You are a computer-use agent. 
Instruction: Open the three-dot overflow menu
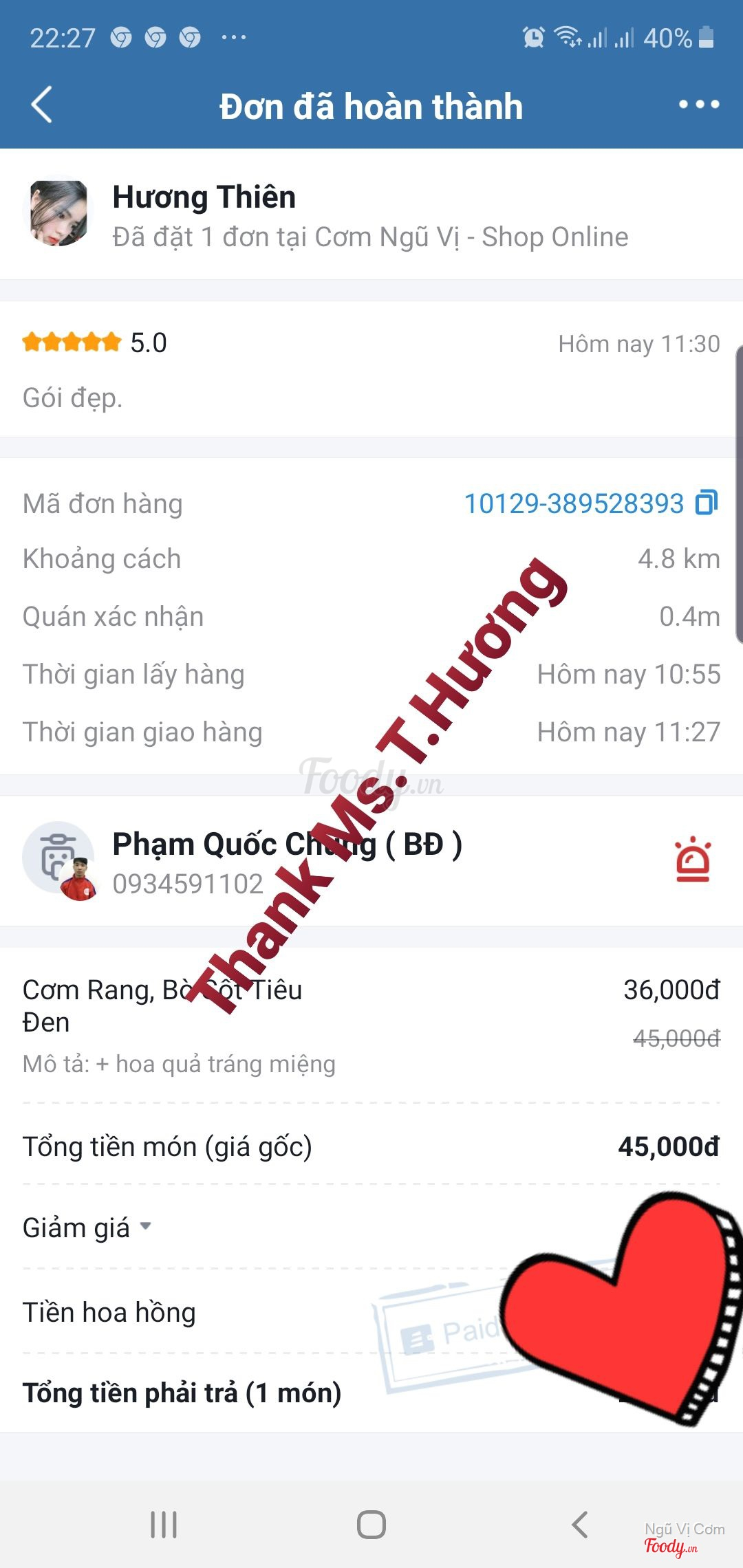pos(698,105)
